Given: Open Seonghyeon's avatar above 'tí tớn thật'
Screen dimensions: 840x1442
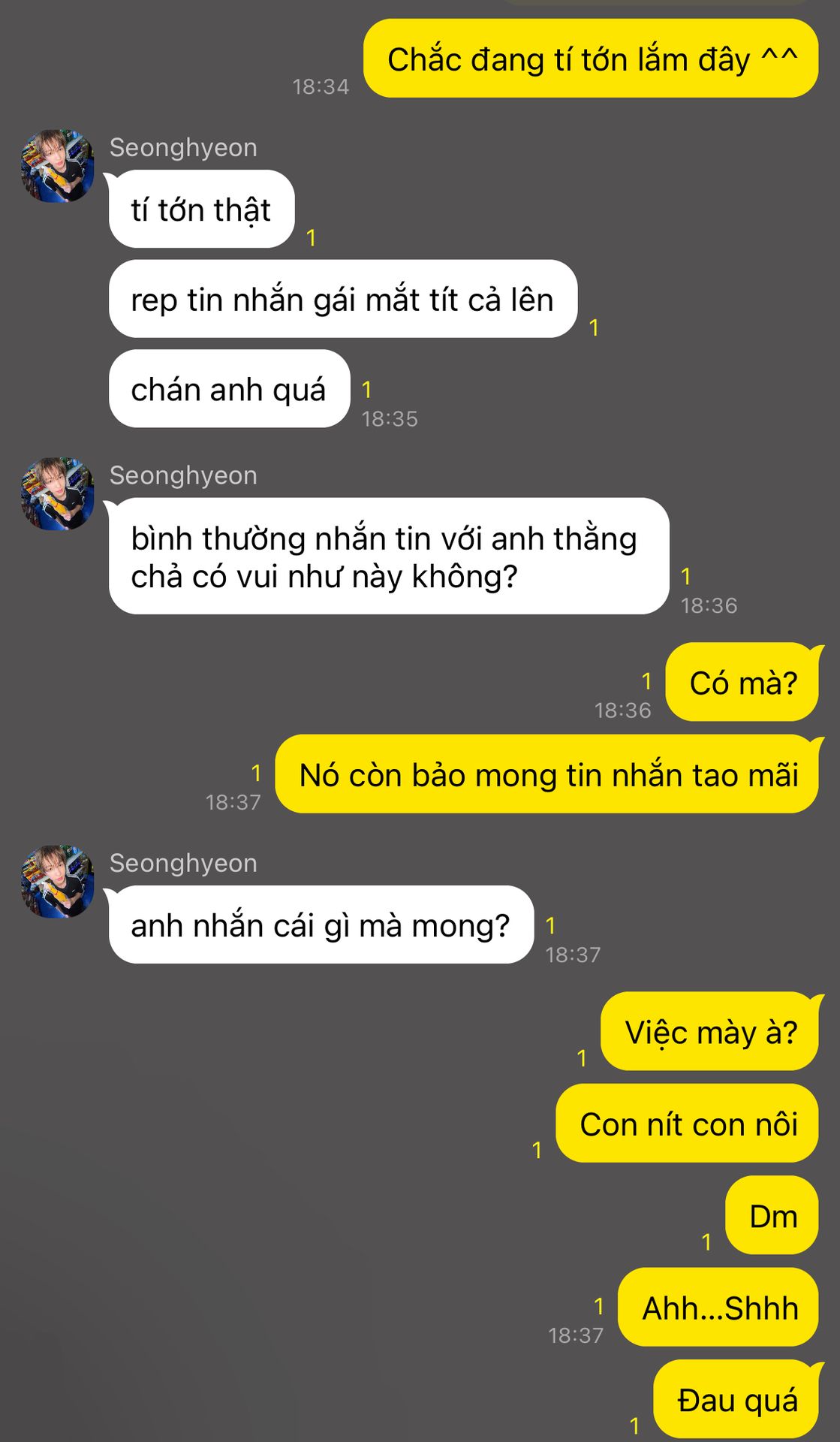Looking at the screenshot, I should 57,165.
